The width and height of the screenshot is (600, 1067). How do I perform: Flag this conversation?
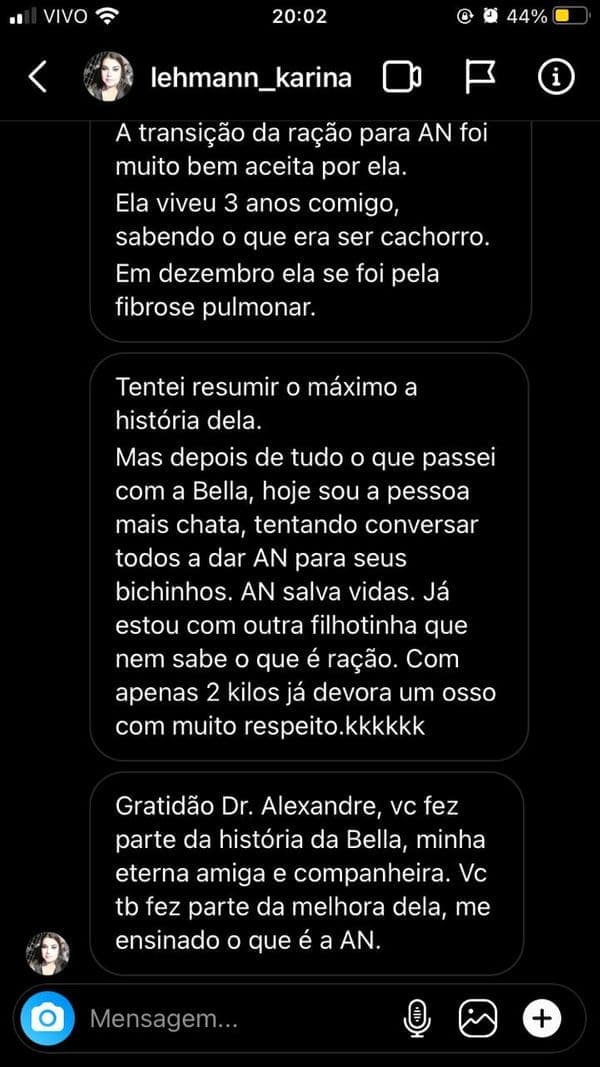click(481, 77)
